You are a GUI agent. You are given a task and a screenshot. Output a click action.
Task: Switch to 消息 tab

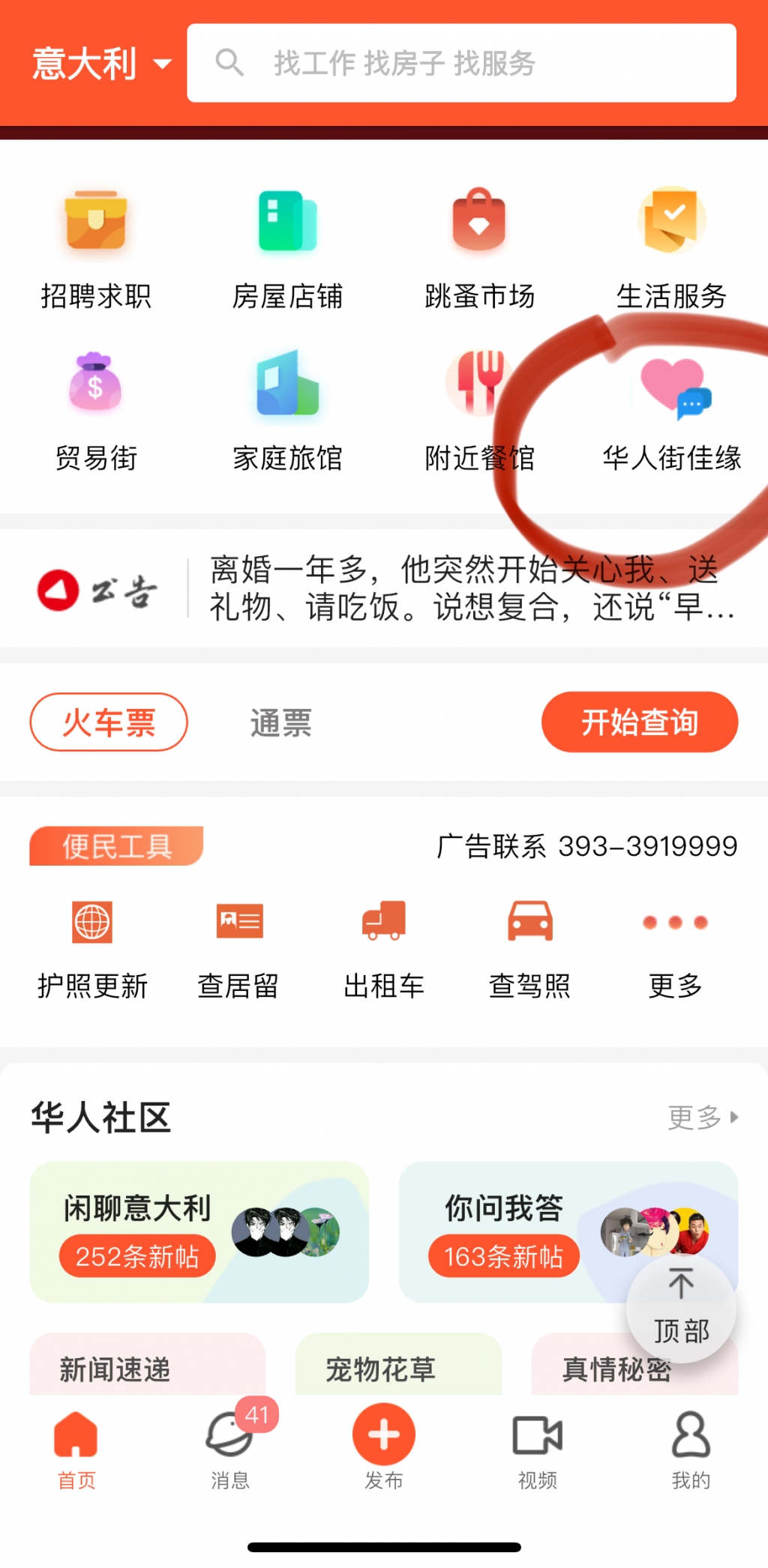[x=230, y=1448]
